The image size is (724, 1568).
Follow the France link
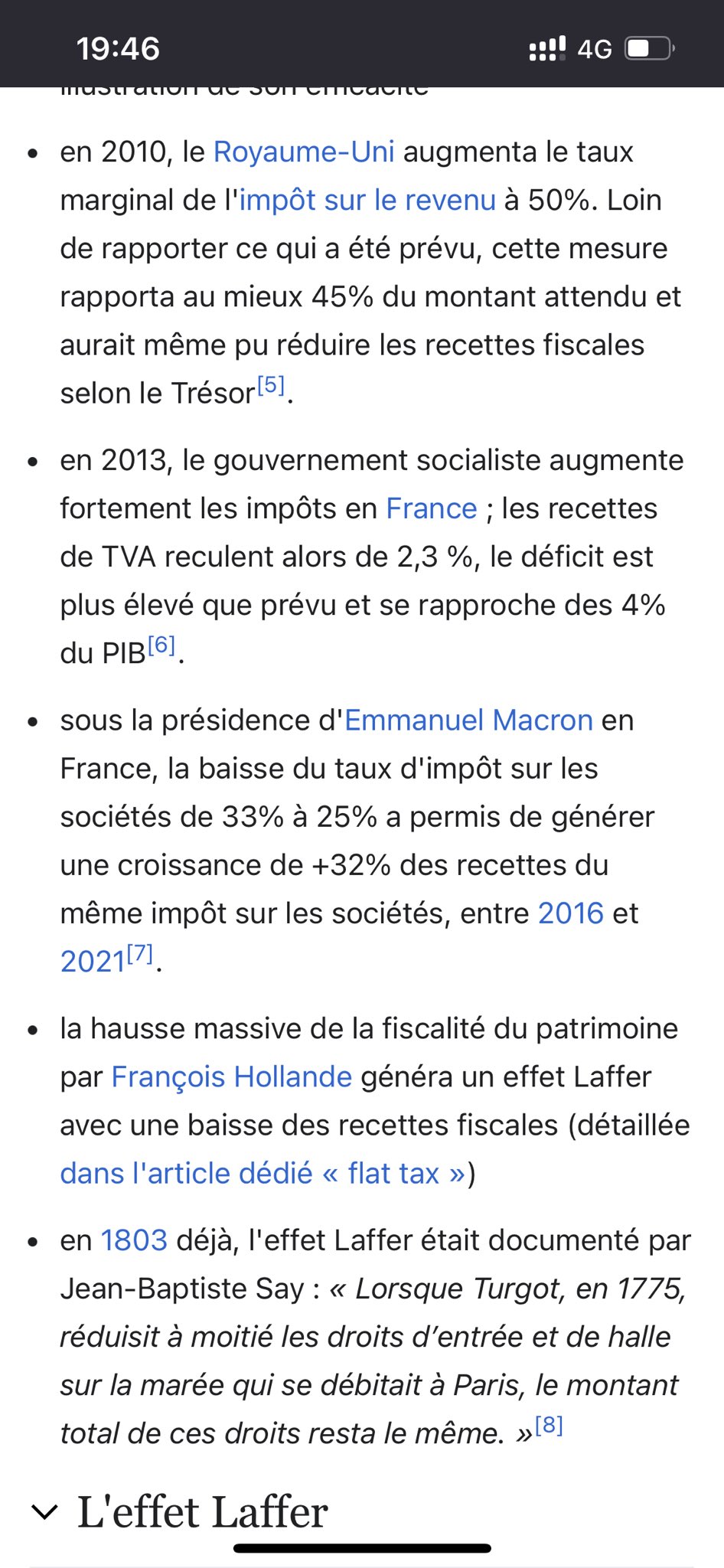[x=431, y=508]
